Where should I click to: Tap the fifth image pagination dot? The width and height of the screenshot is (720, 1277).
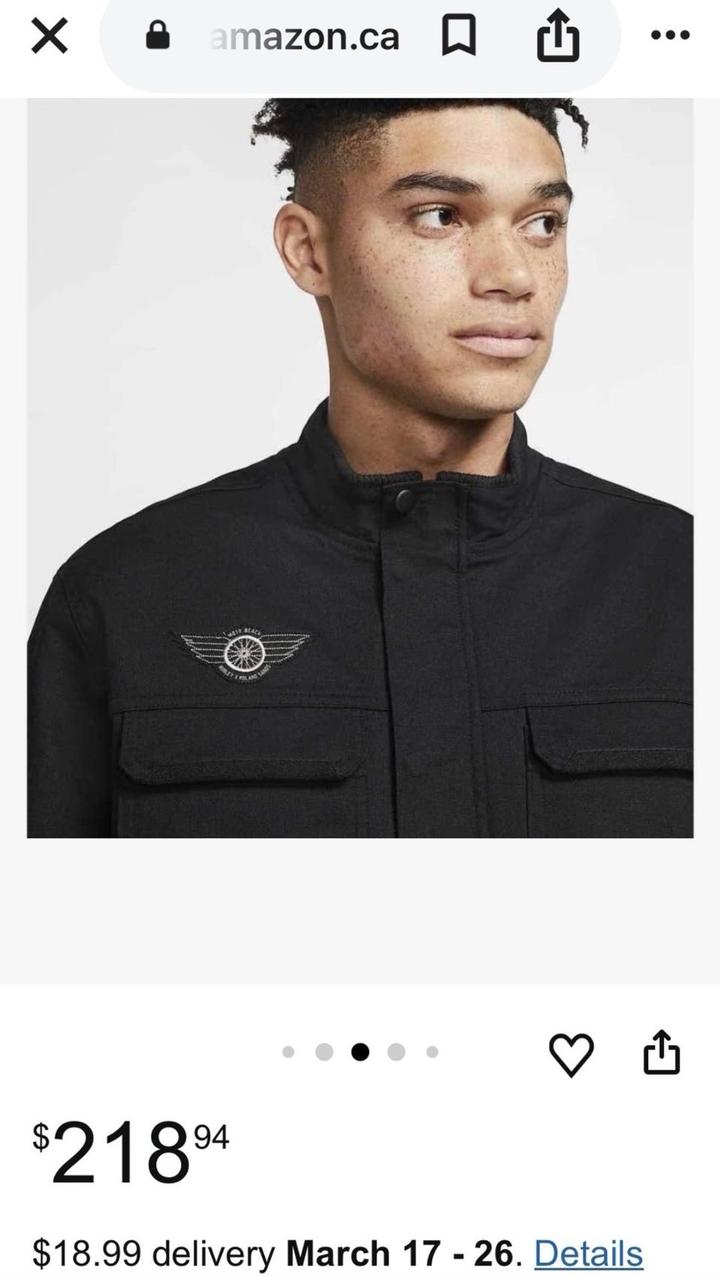432,1051
